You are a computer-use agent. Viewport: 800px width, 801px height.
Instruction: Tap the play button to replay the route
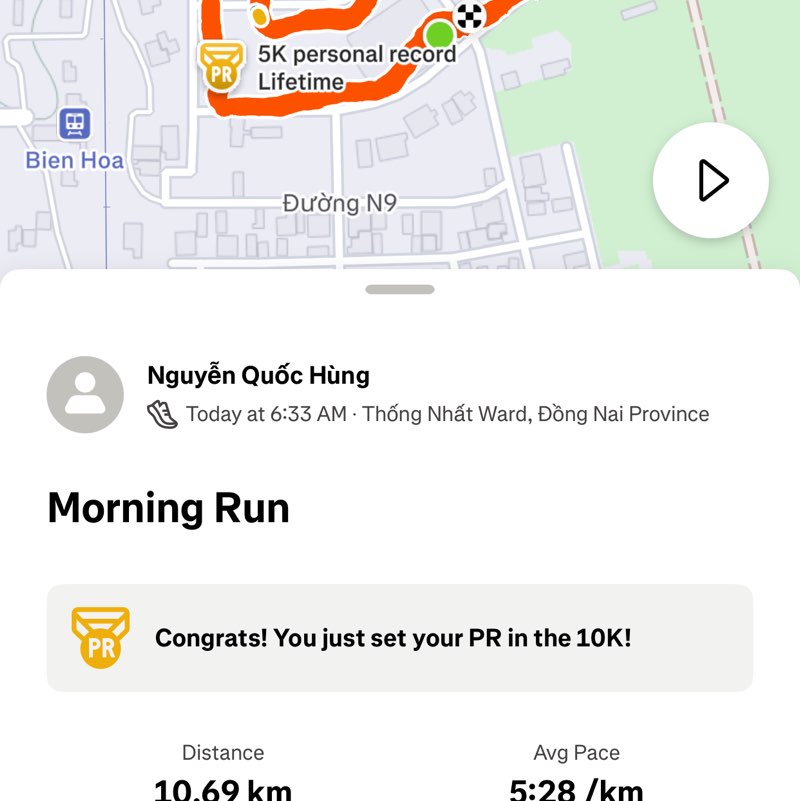[711, 180]
